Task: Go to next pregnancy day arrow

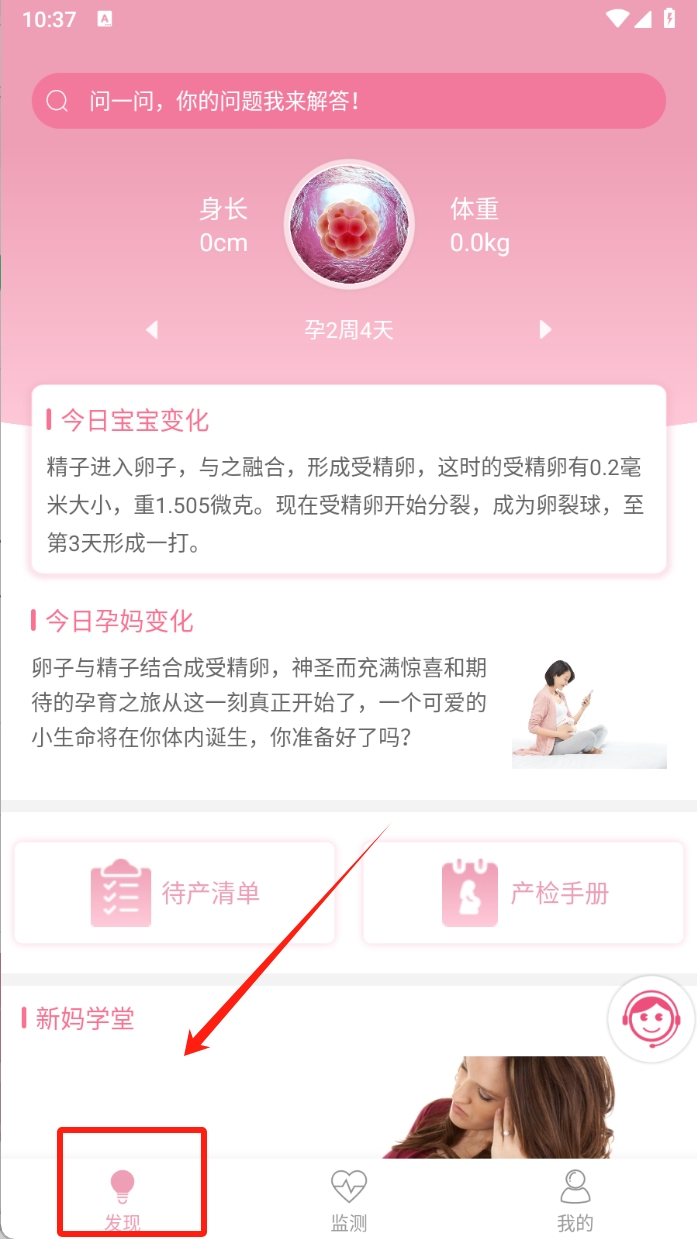Action: pyautogui.click(x=545, y=329)
